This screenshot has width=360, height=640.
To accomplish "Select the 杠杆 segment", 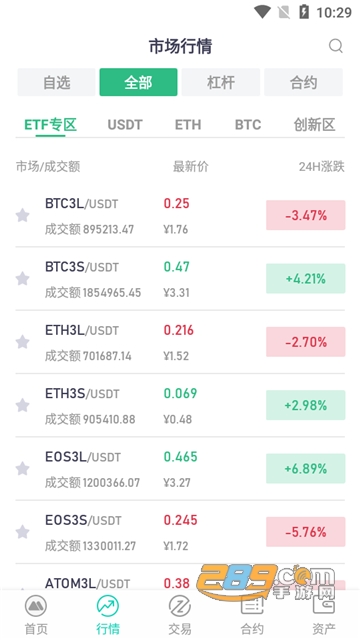I will 221,82.
